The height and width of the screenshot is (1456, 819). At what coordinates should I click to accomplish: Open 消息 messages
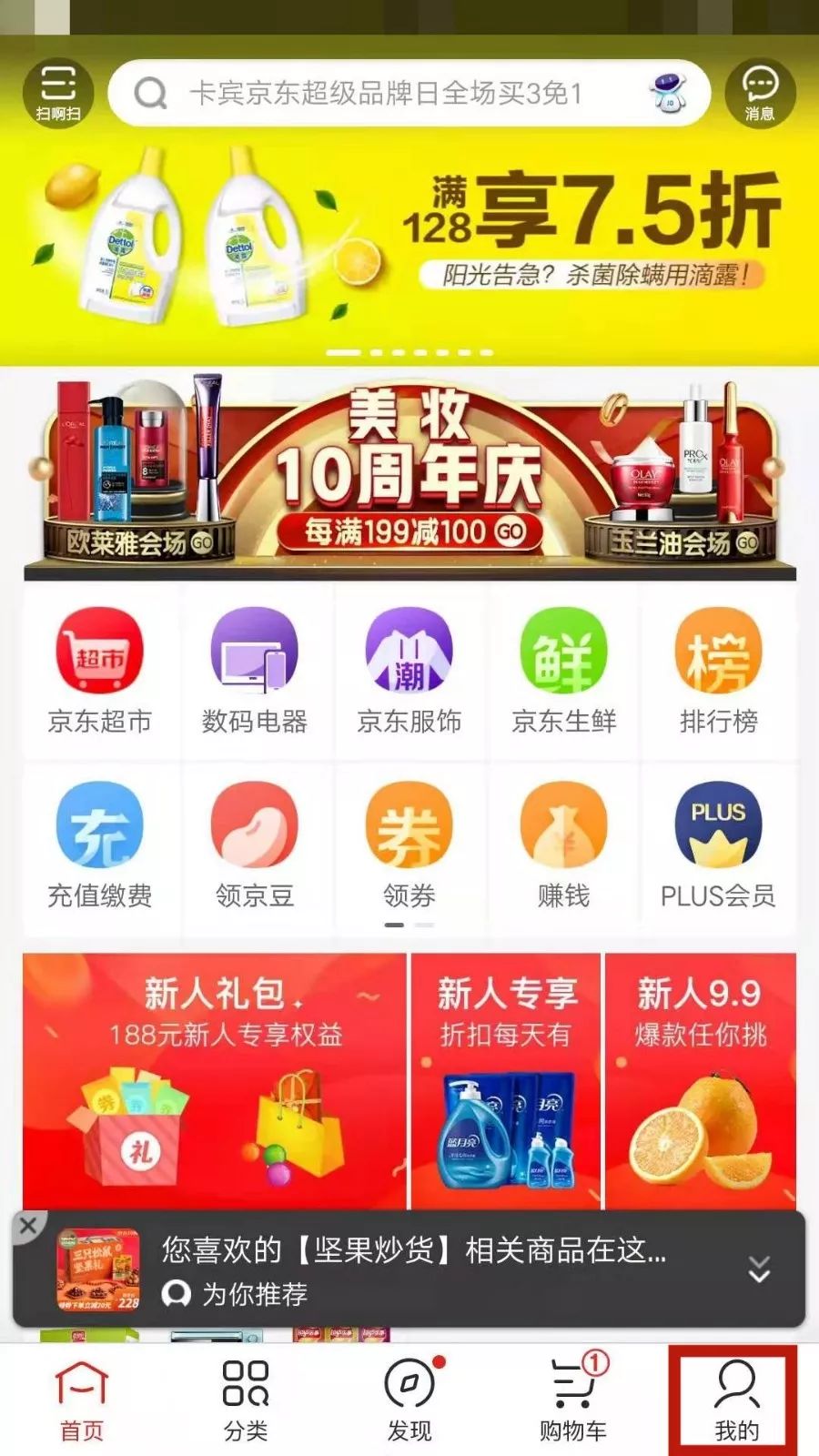click(760, 93)
